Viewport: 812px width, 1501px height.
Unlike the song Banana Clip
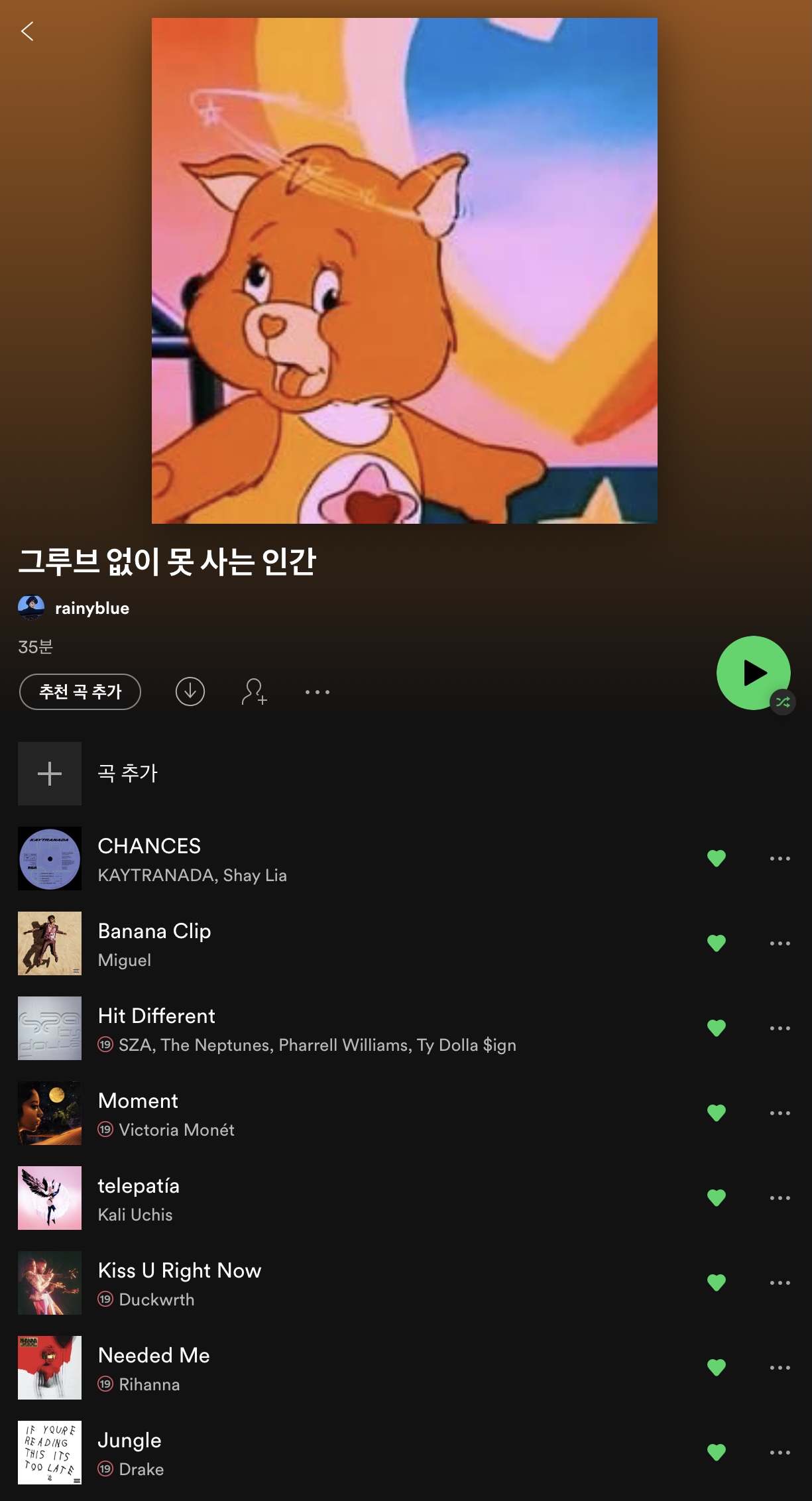(x=716, y=943)
